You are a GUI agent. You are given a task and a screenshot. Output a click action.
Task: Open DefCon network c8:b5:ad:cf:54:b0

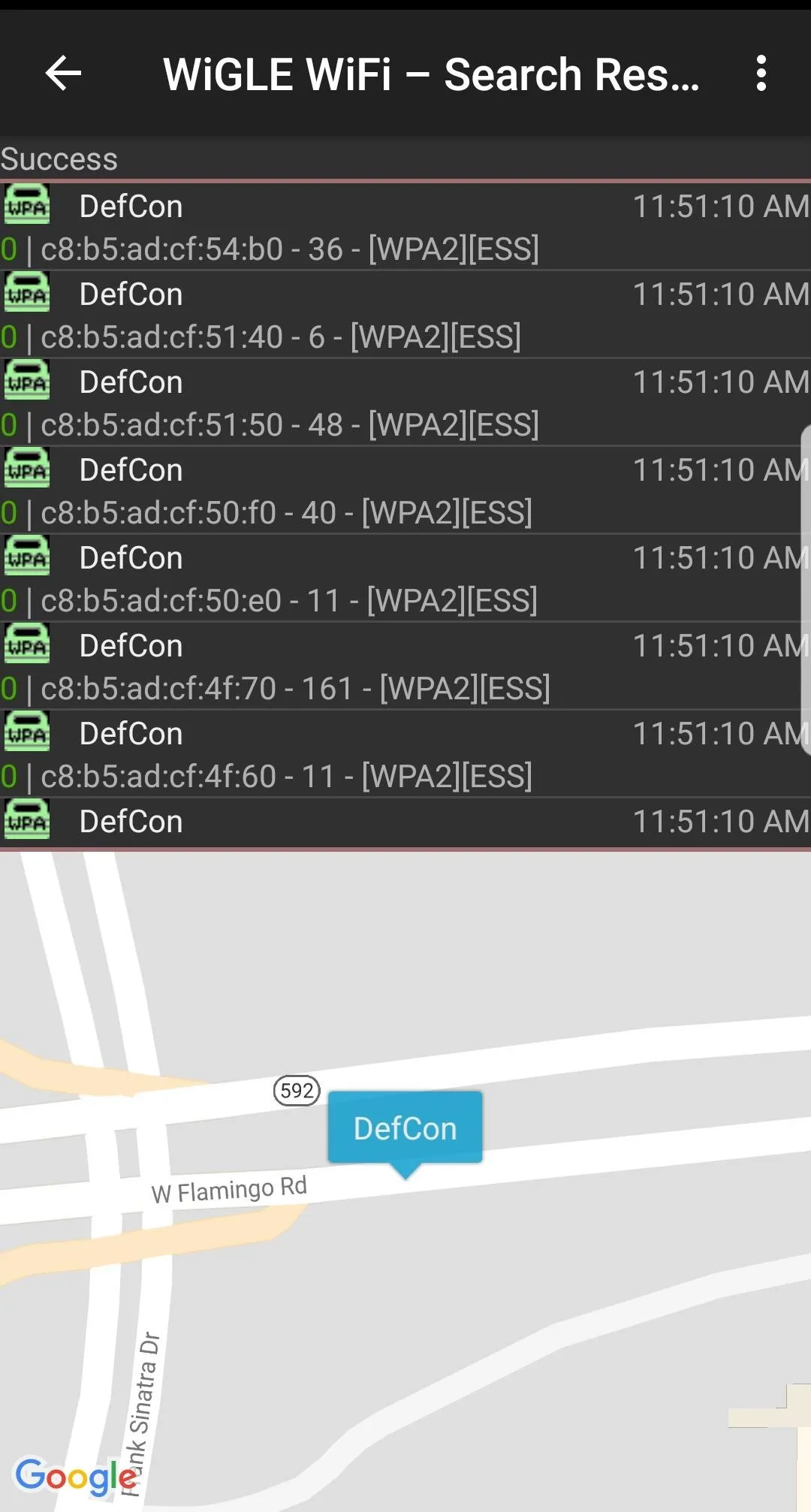[x=405, y=226]
